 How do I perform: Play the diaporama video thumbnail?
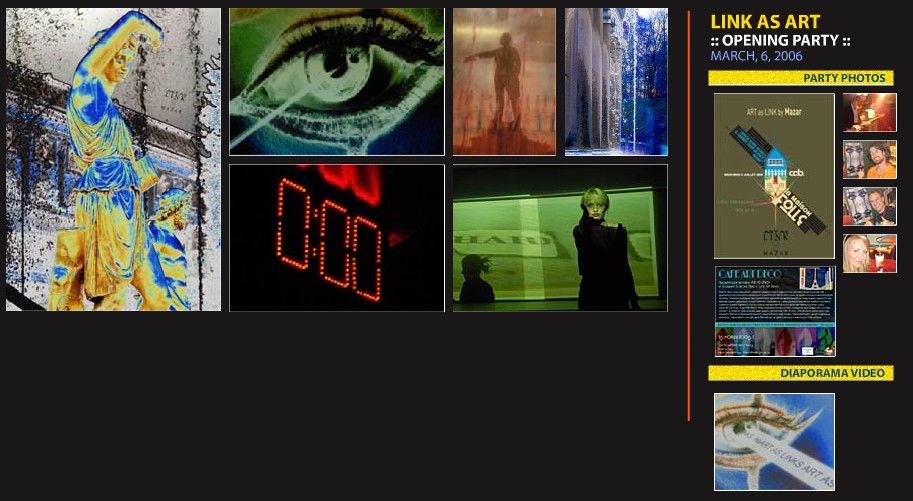coord(774,441)
